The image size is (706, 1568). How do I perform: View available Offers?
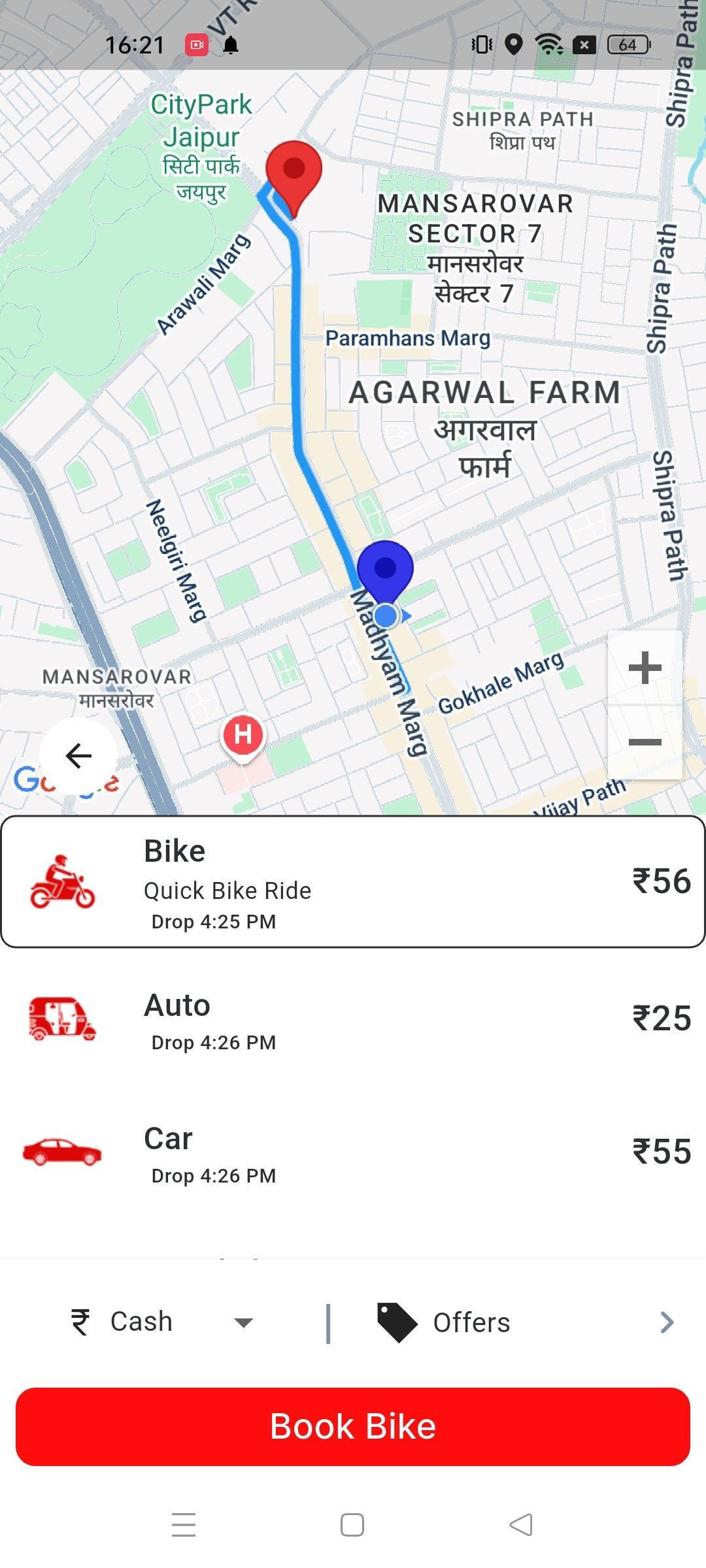click(523, 1322)
